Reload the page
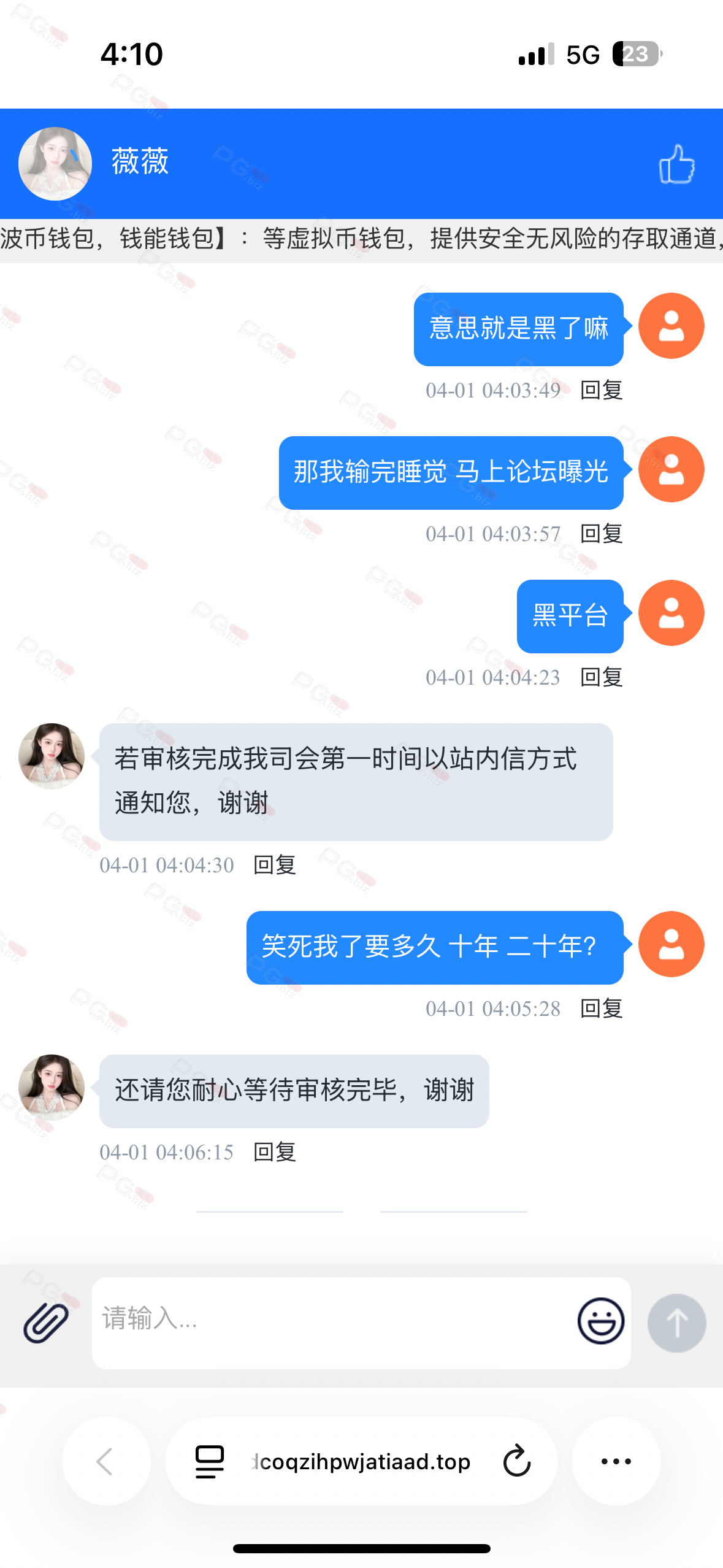 (x=516, y=1461)
